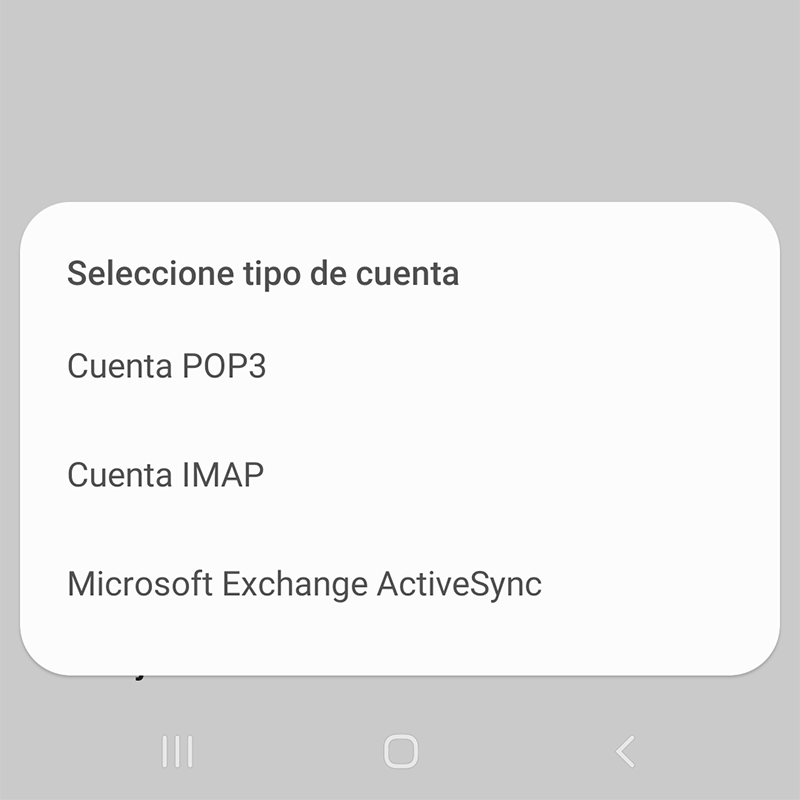Pick Microsoft Exchange ActiveSync
This screenshot has width=800, height=800.
[x=304, y=583]
